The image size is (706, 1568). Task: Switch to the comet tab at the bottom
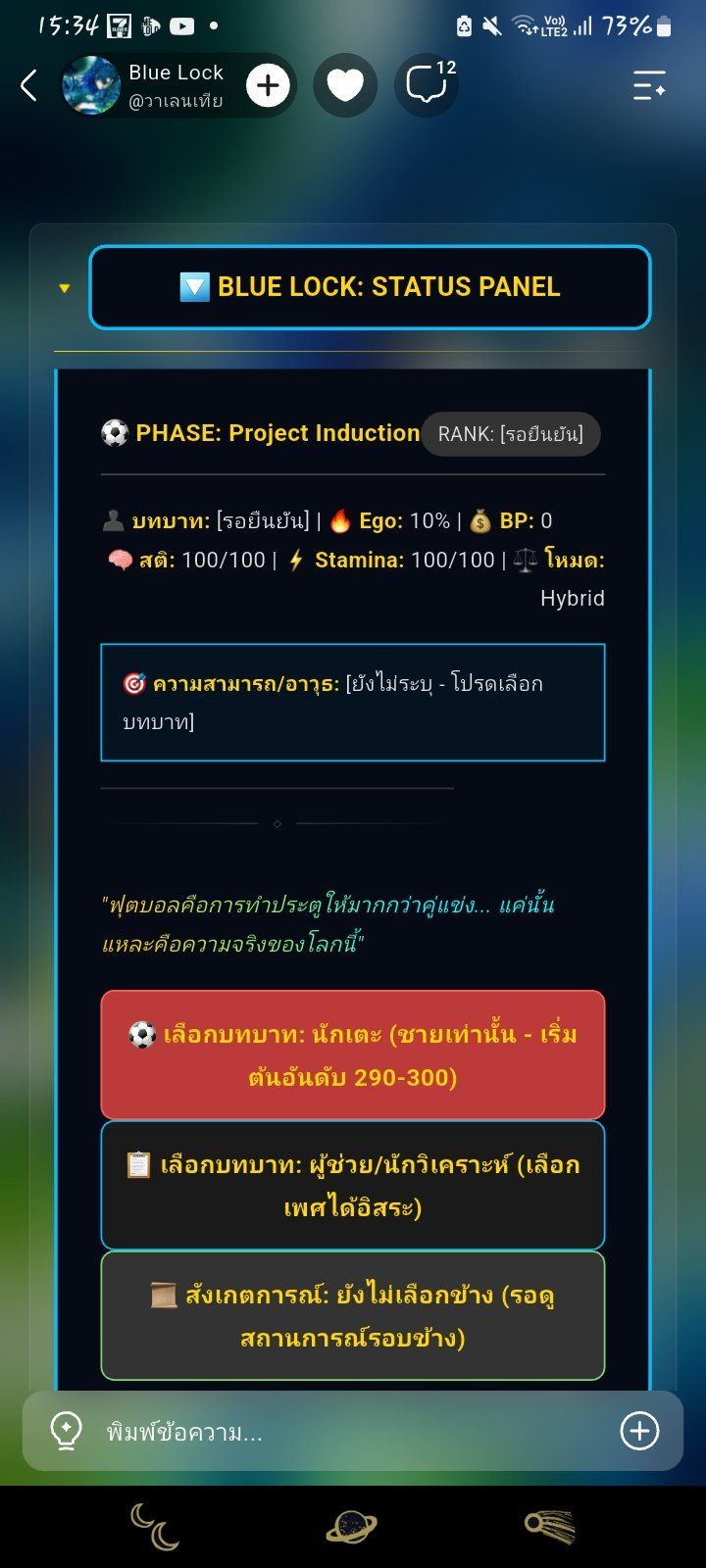[x=550, y=1527]
